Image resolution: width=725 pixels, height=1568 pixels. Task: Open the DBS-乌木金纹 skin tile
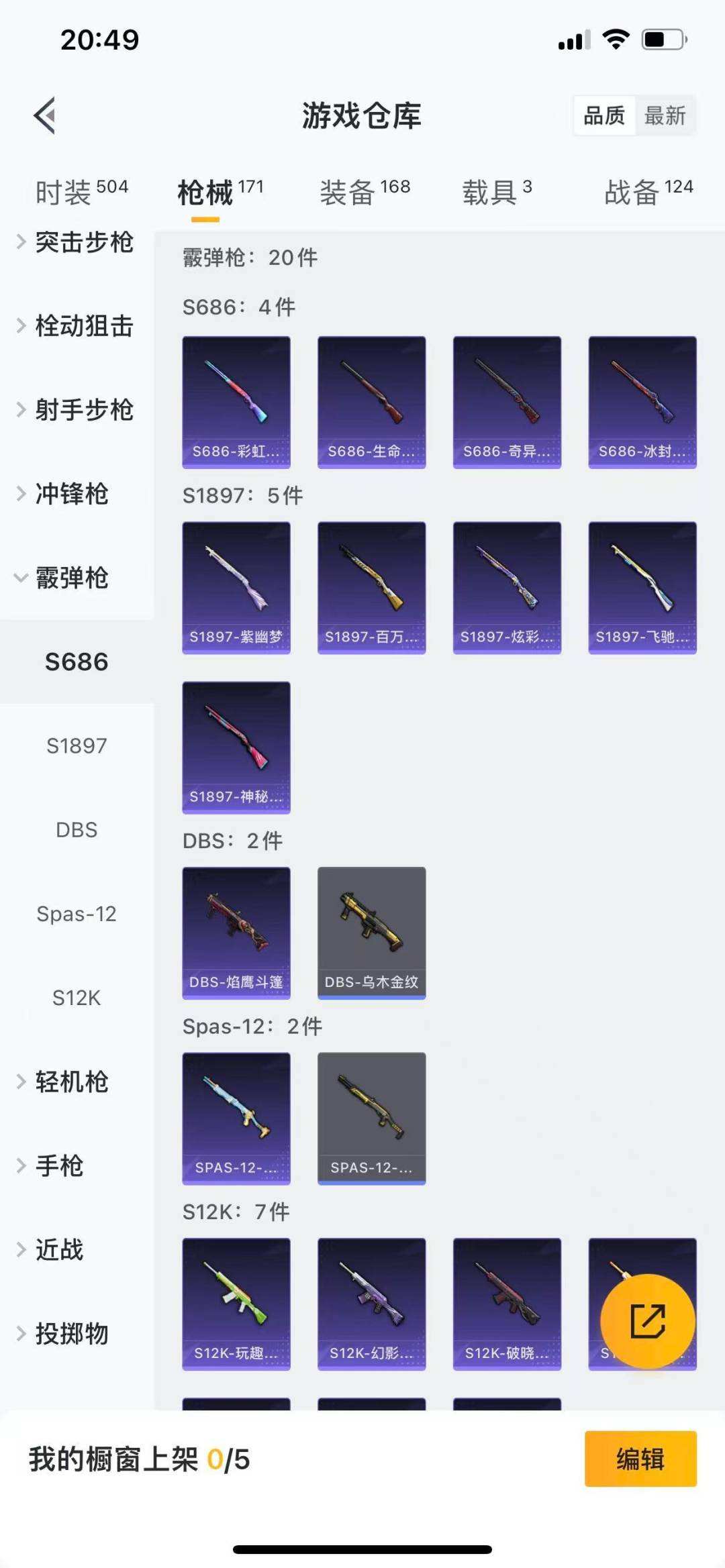coord(371,933)
